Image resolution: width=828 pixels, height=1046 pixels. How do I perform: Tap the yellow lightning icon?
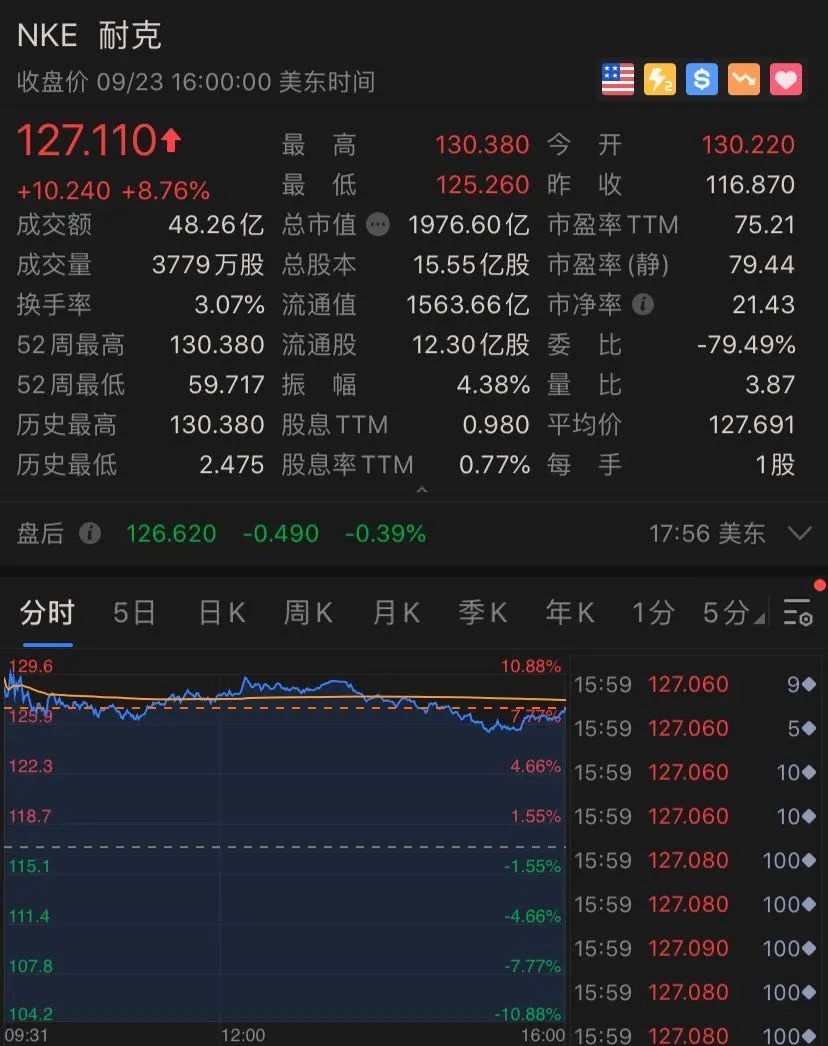[x=660, y=79]
